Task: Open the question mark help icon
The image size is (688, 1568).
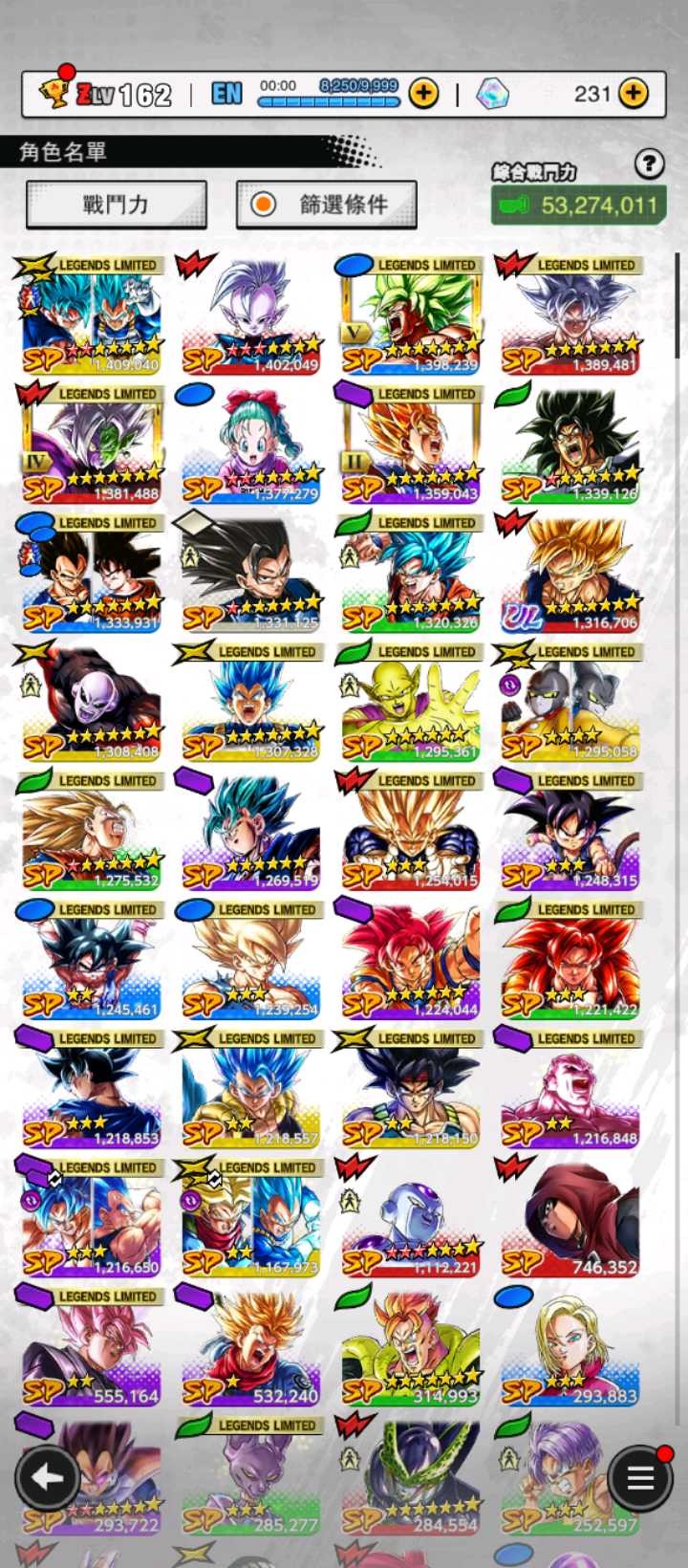Action: pyautogui.click(x=649, y=164)
